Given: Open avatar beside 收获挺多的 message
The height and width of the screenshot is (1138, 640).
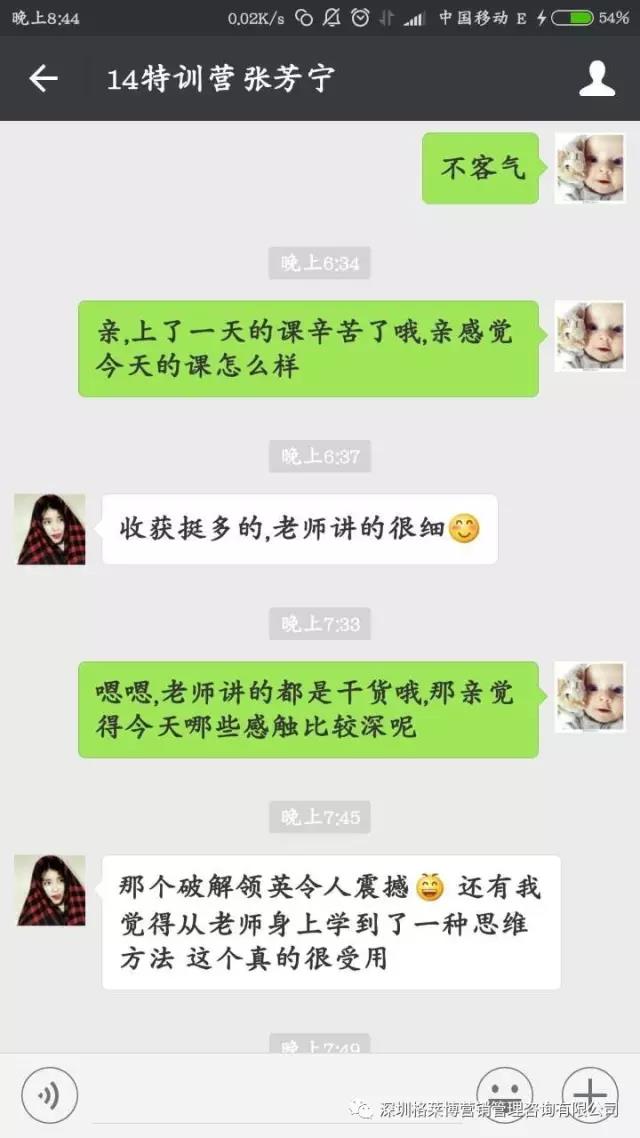Looking at the screenshot, I should [51, 529].
